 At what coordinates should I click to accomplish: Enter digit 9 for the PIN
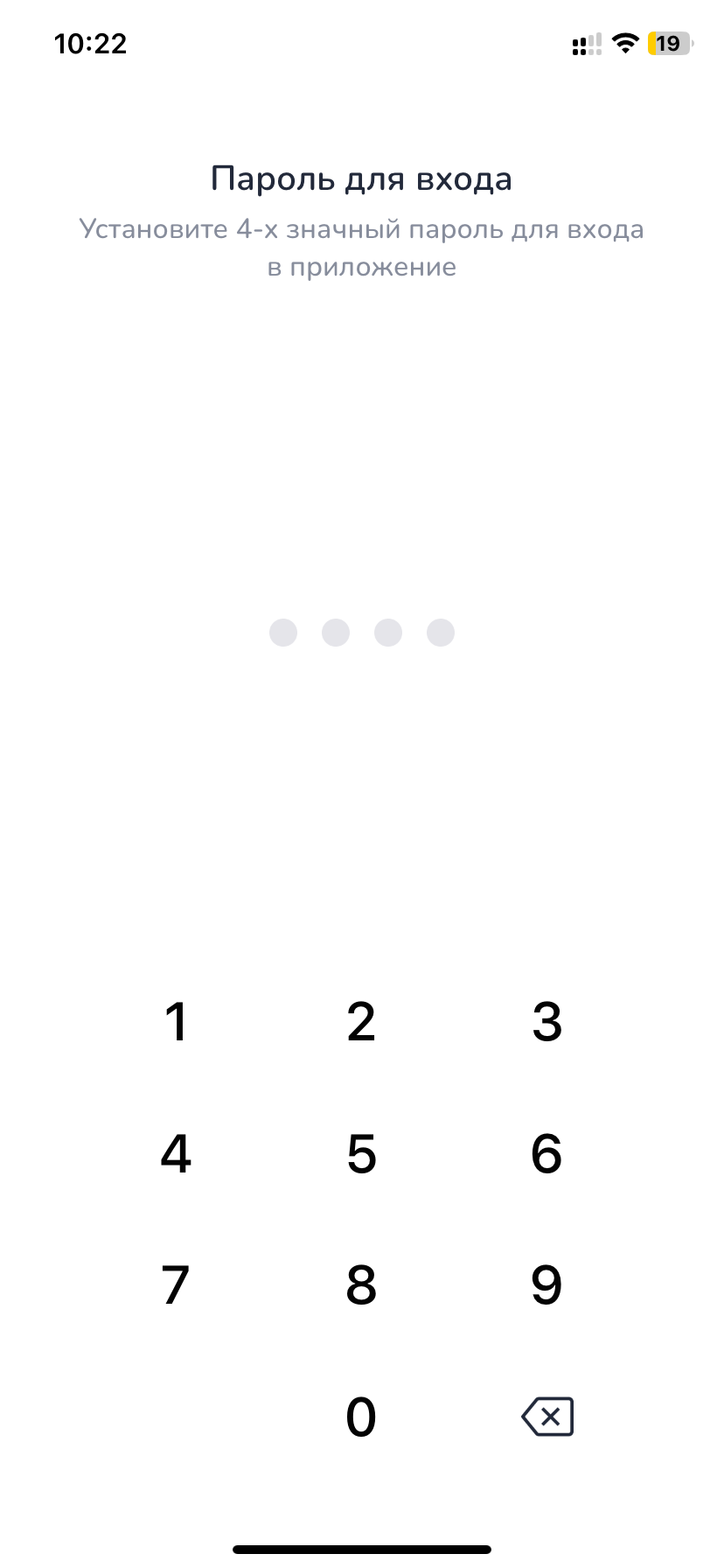pyautogui.click(x=546, y=1285)
